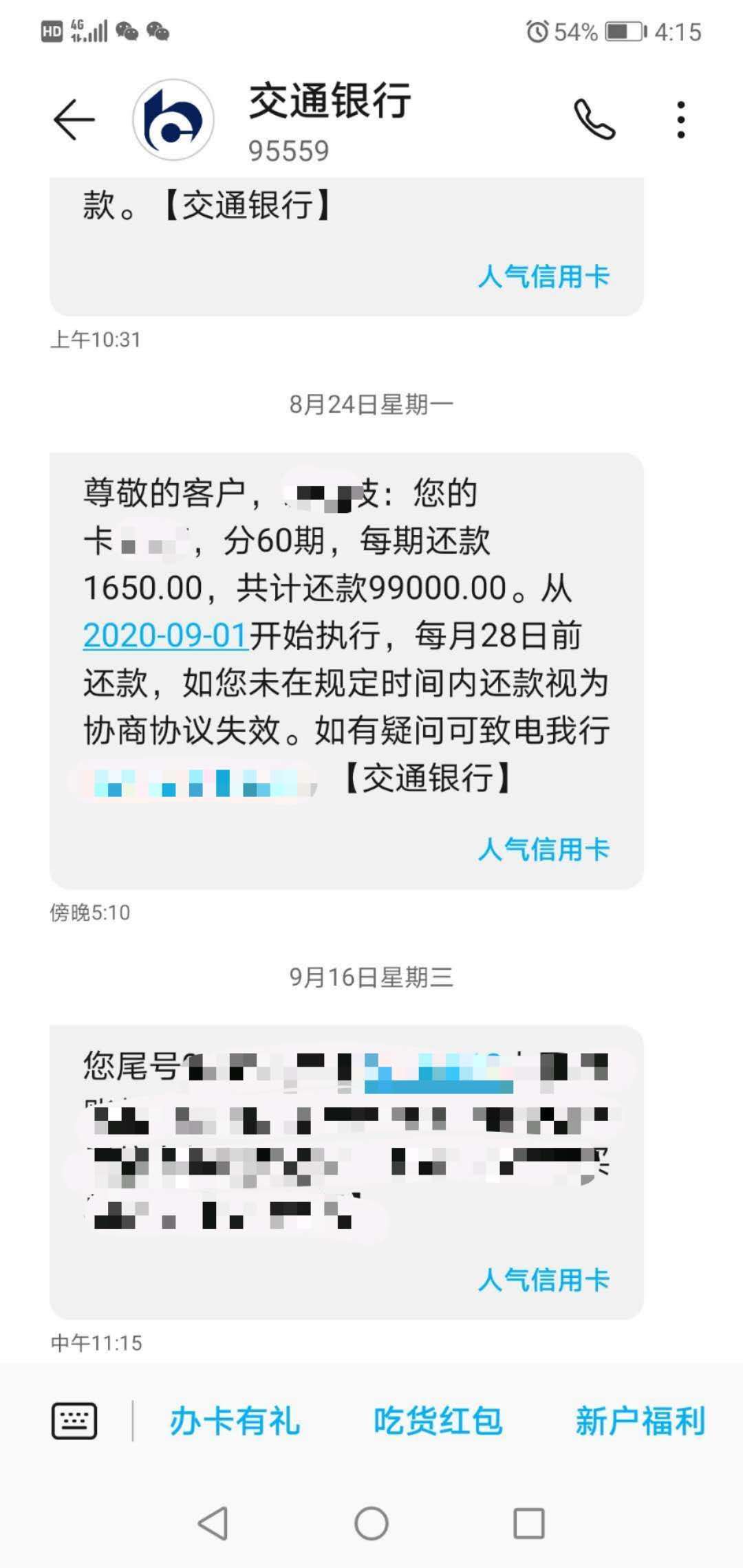
Task: Tap 人气信用卡 link under the 10:31 message
Action: 543,276
